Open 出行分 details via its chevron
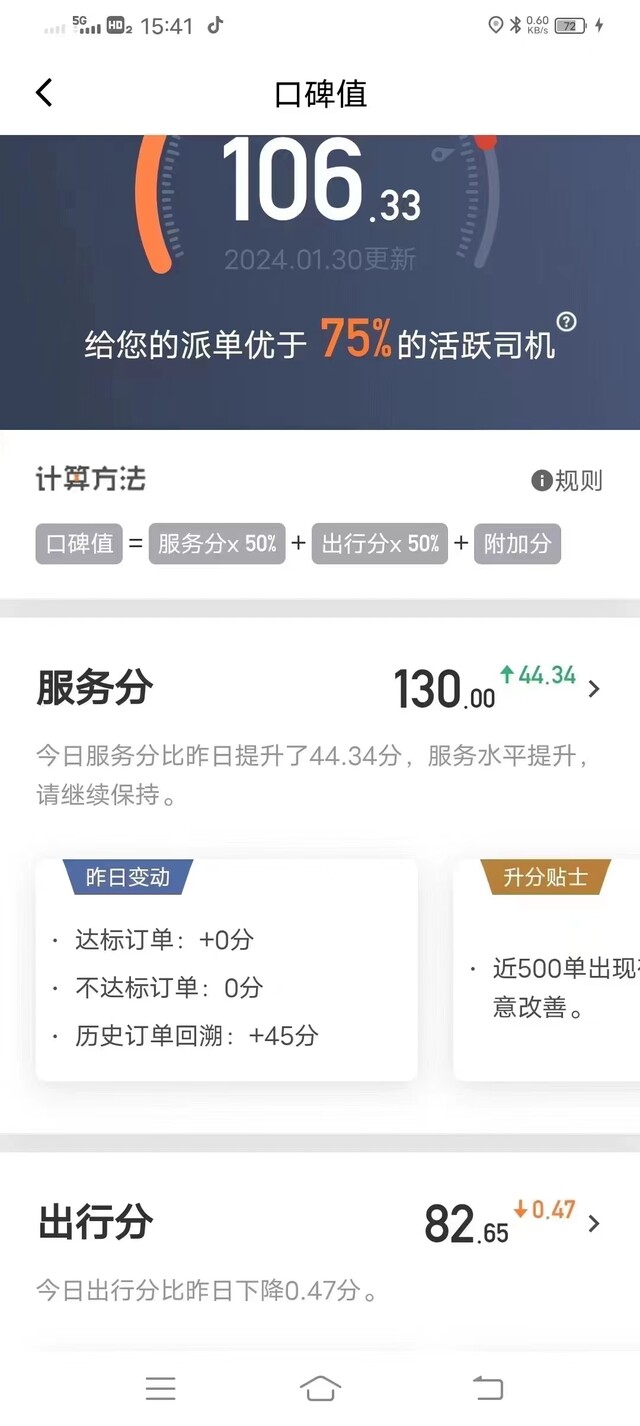The image size is (640, 1426). [x=594, y=1223]
